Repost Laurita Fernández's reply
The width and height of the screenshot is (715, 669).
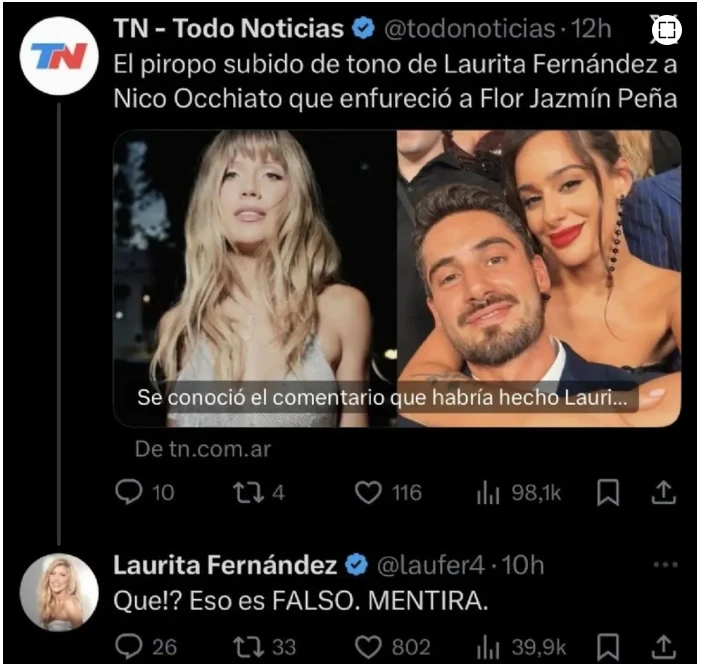(x=246, y=647)
